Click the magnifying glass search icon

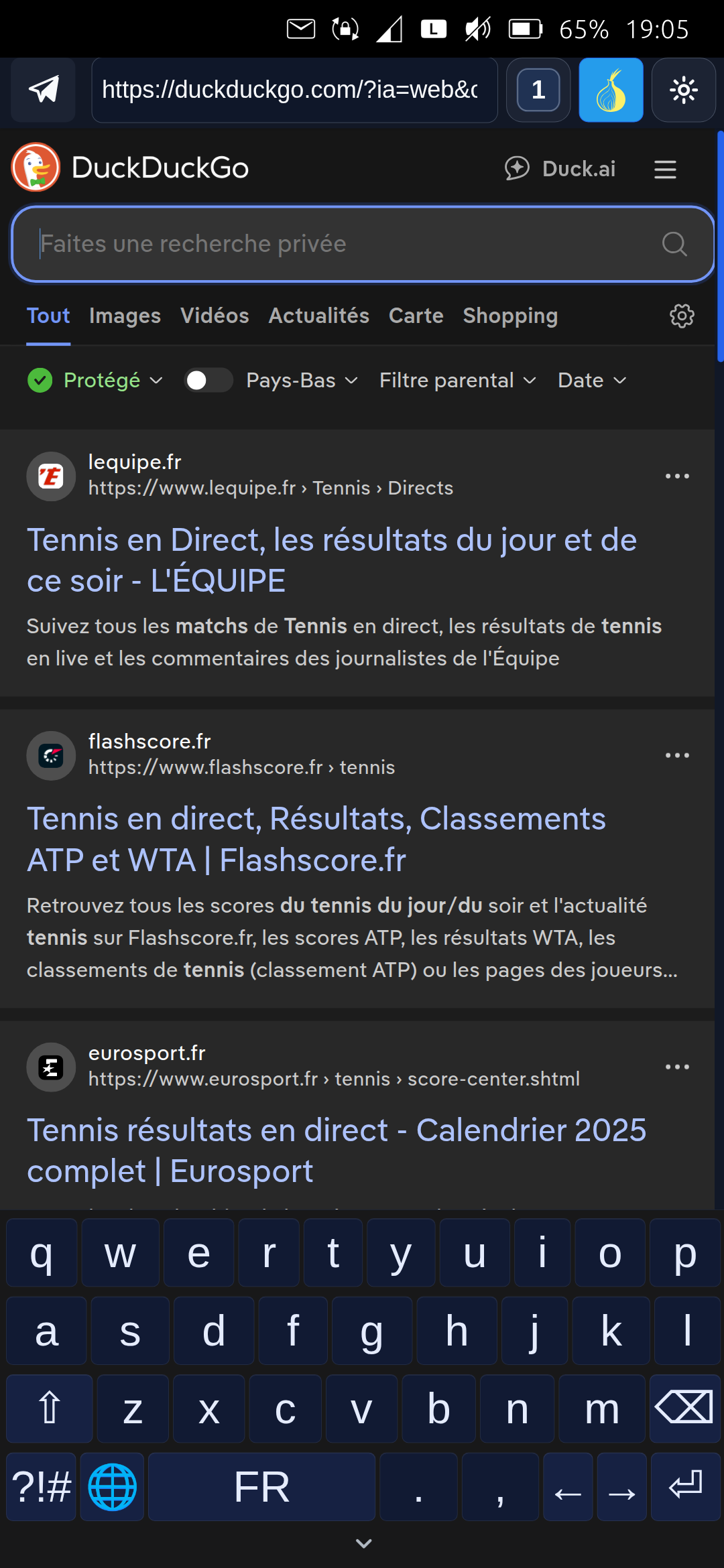(x=676, y=244)
